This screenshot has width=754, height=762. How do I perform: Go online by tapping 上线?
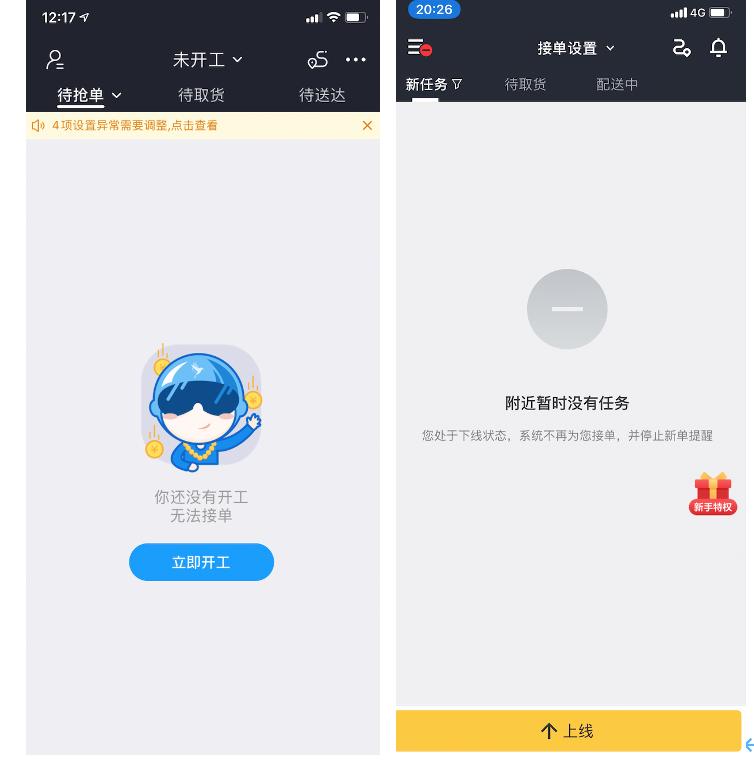point(568,731)
